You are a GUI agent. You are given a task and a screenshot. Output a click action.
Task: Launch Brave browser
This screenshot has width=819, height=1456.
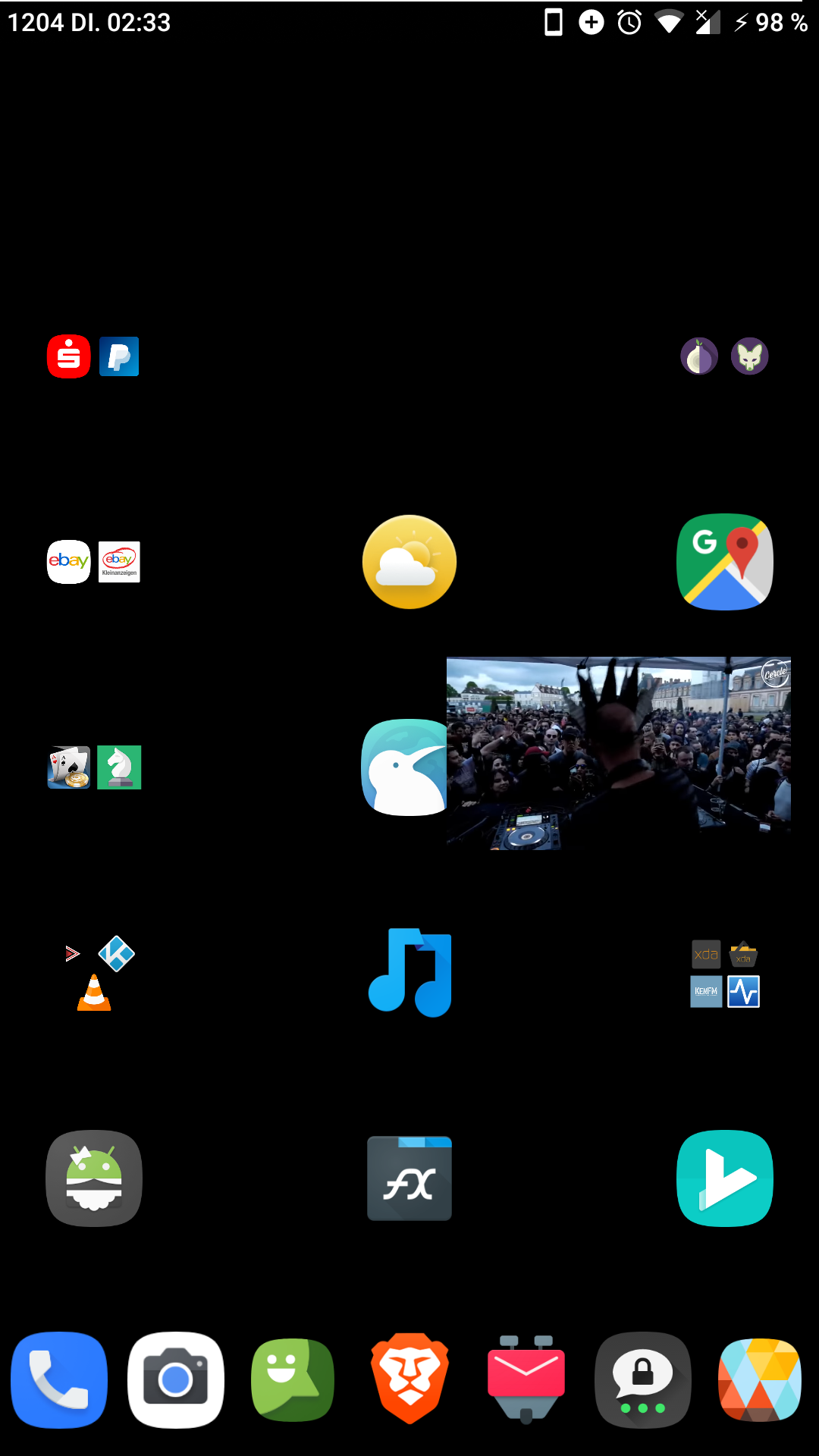409,1380
